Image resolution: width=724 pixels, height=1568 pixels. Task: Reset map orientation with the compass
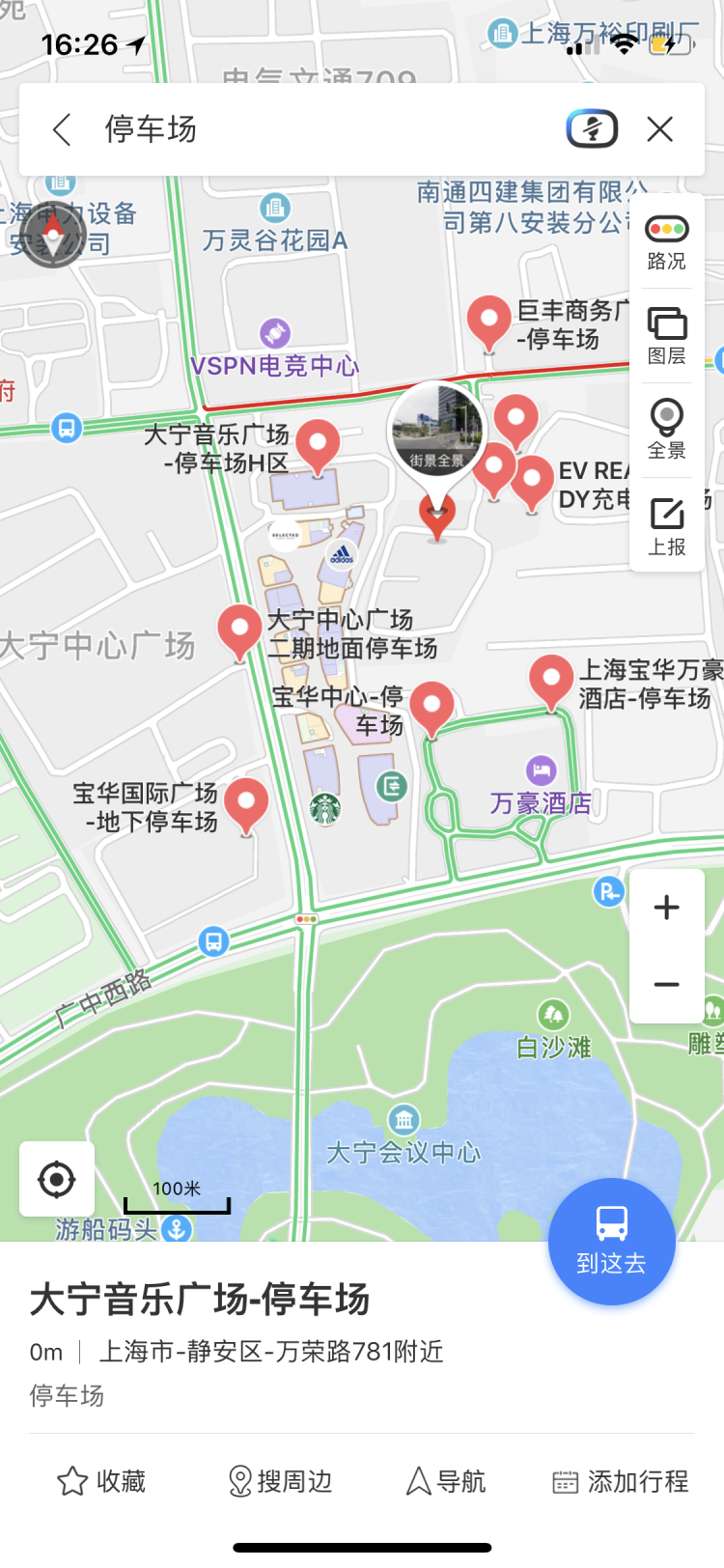coord(53,234)
